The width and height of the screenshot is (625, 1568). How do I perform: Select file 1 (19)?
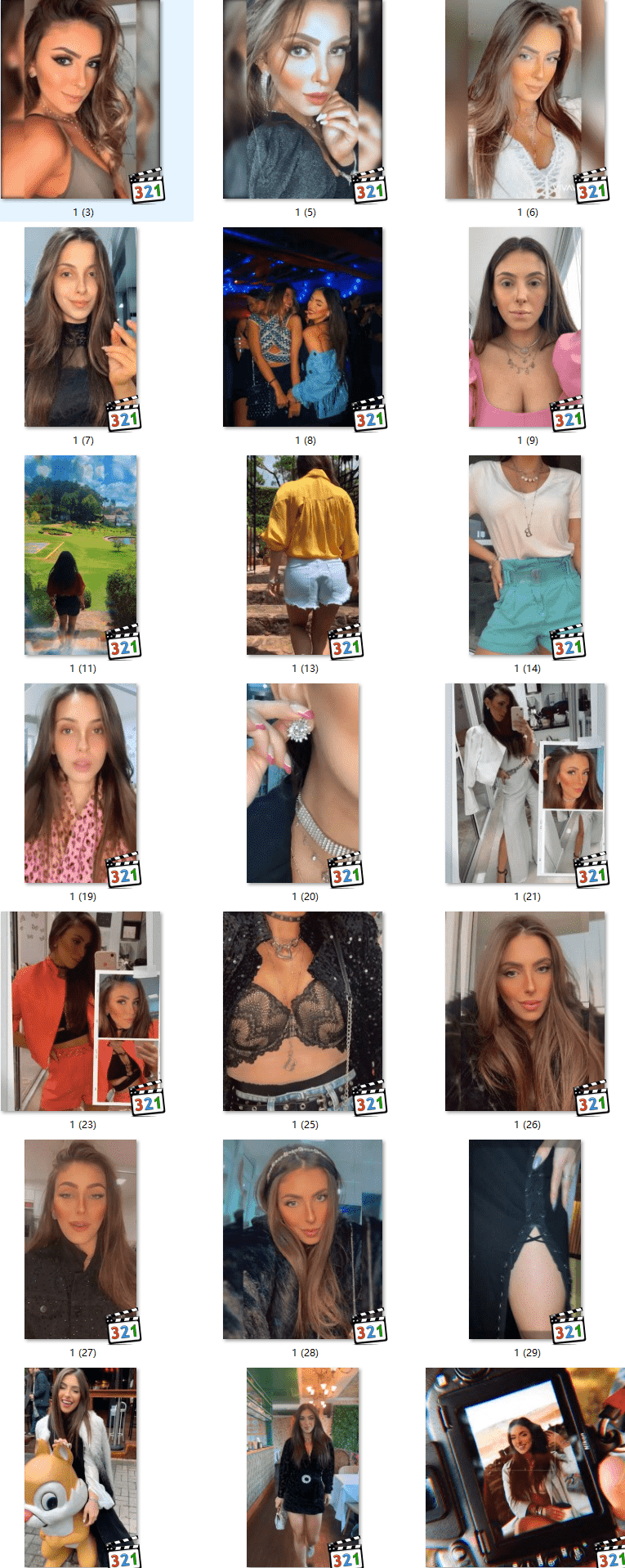click(x=82, y=783)
